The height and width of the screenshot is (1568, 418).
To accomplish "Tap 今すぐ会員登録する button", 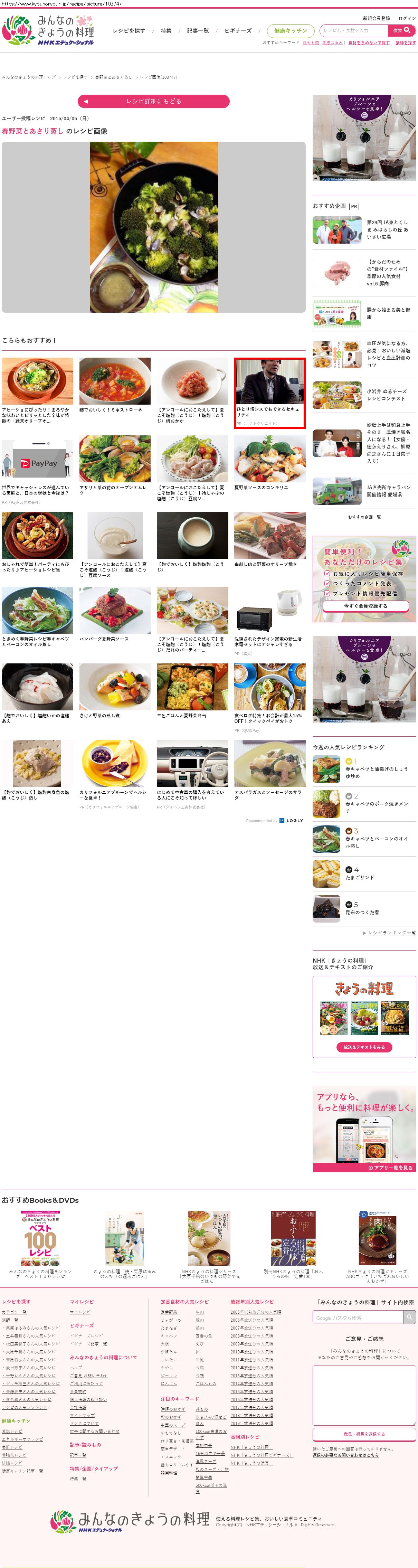I will (x=365, y=606).
